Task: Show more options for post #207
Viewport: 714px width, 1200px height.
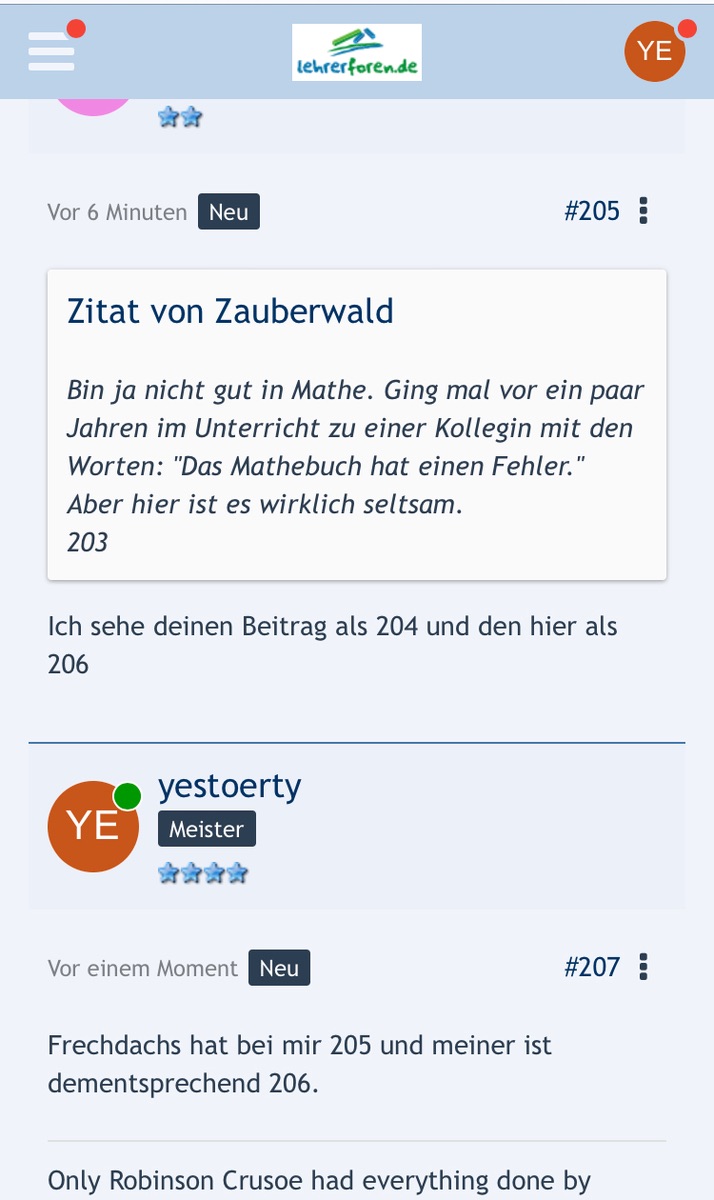Action: point(643,967)
